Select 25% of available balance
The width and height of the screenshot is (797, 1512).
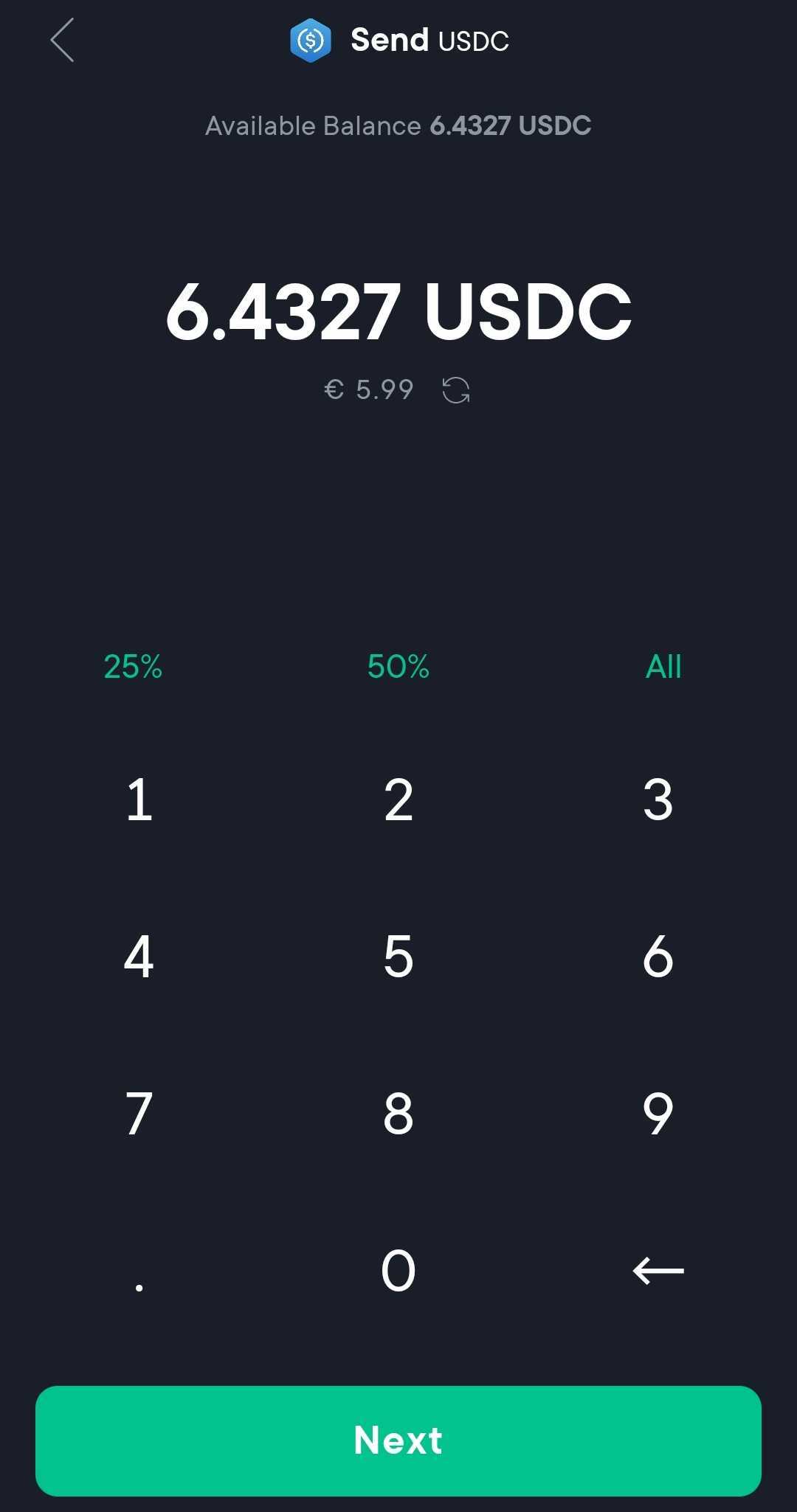(133, 667)
